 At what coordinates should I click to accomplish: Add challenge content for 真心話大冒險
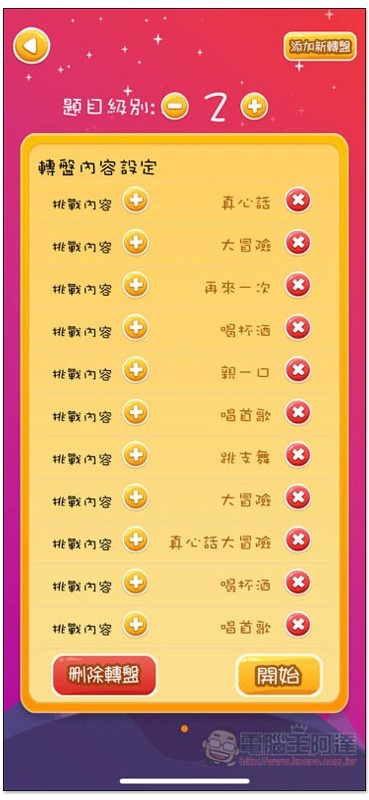136,539
